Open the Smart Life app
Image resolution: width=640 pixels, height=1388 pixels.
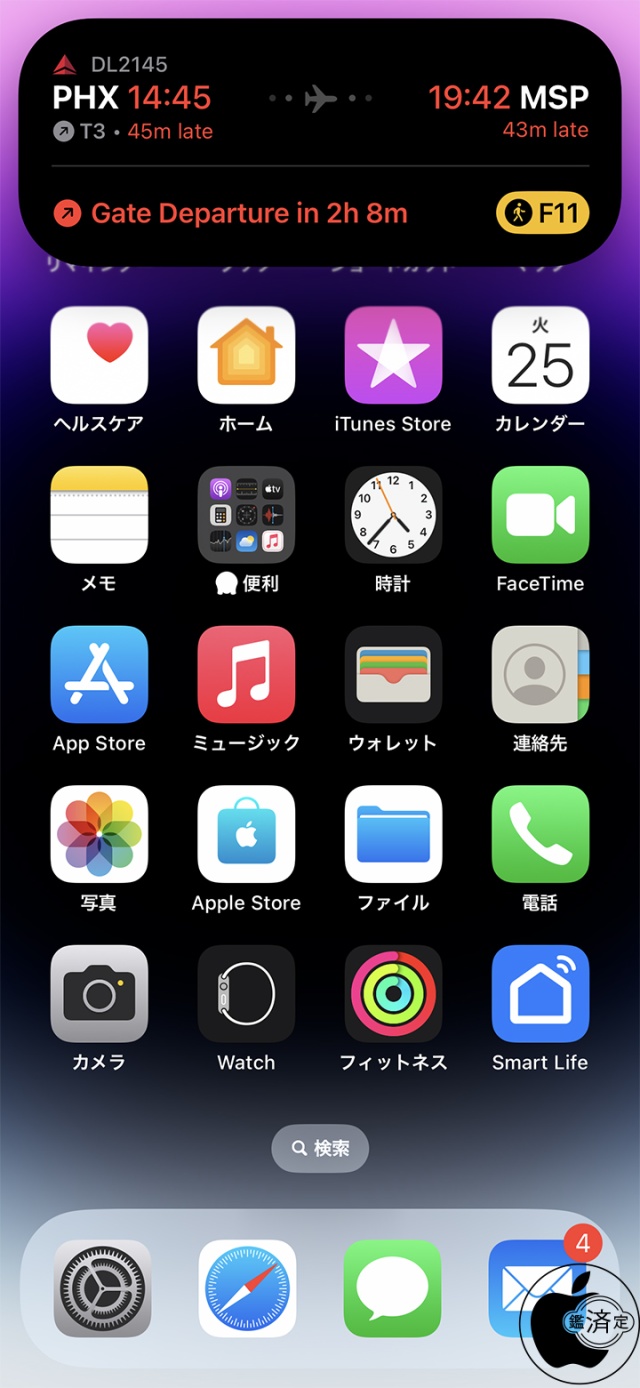click(540, 994)
